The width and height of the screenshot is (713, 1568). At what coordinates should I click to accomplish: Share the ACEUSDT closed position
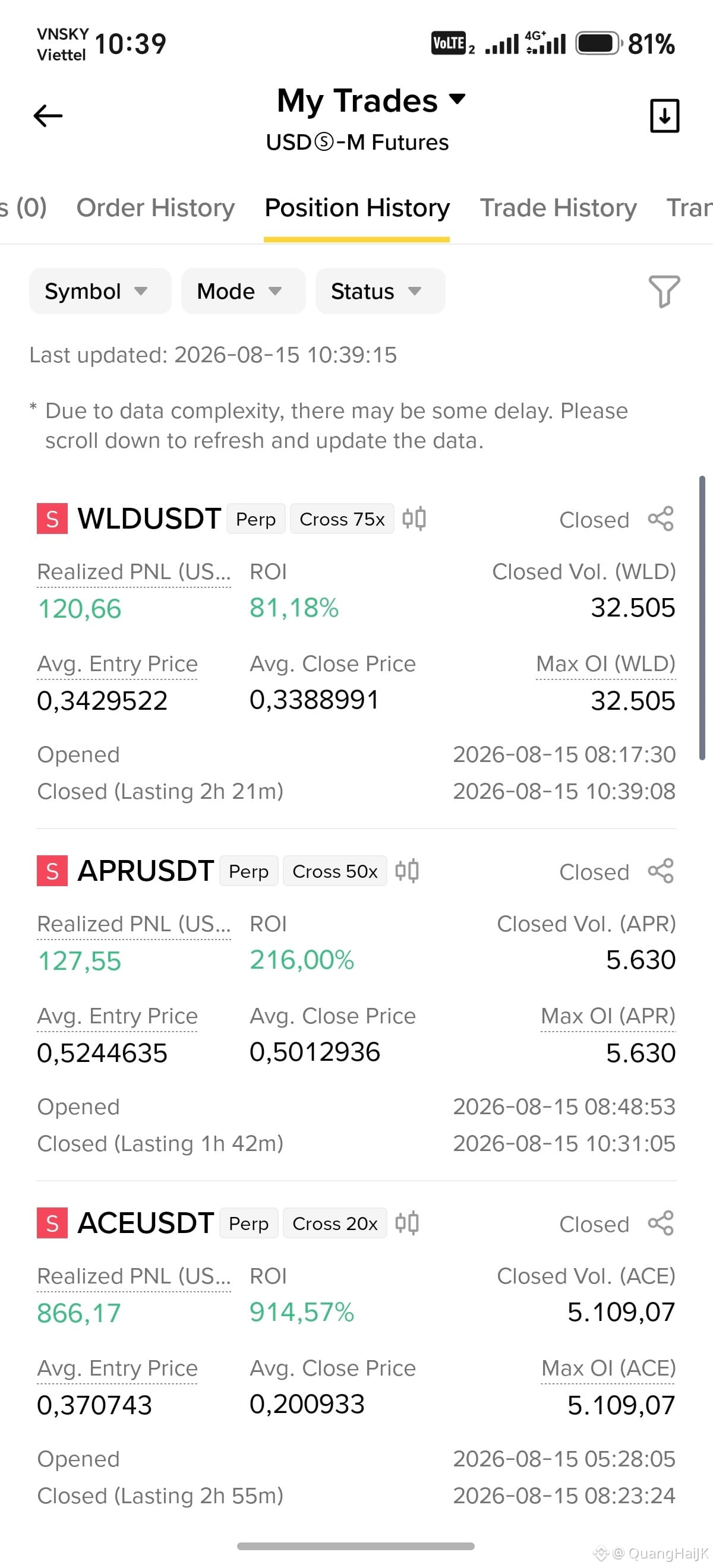coord(661,1224)
